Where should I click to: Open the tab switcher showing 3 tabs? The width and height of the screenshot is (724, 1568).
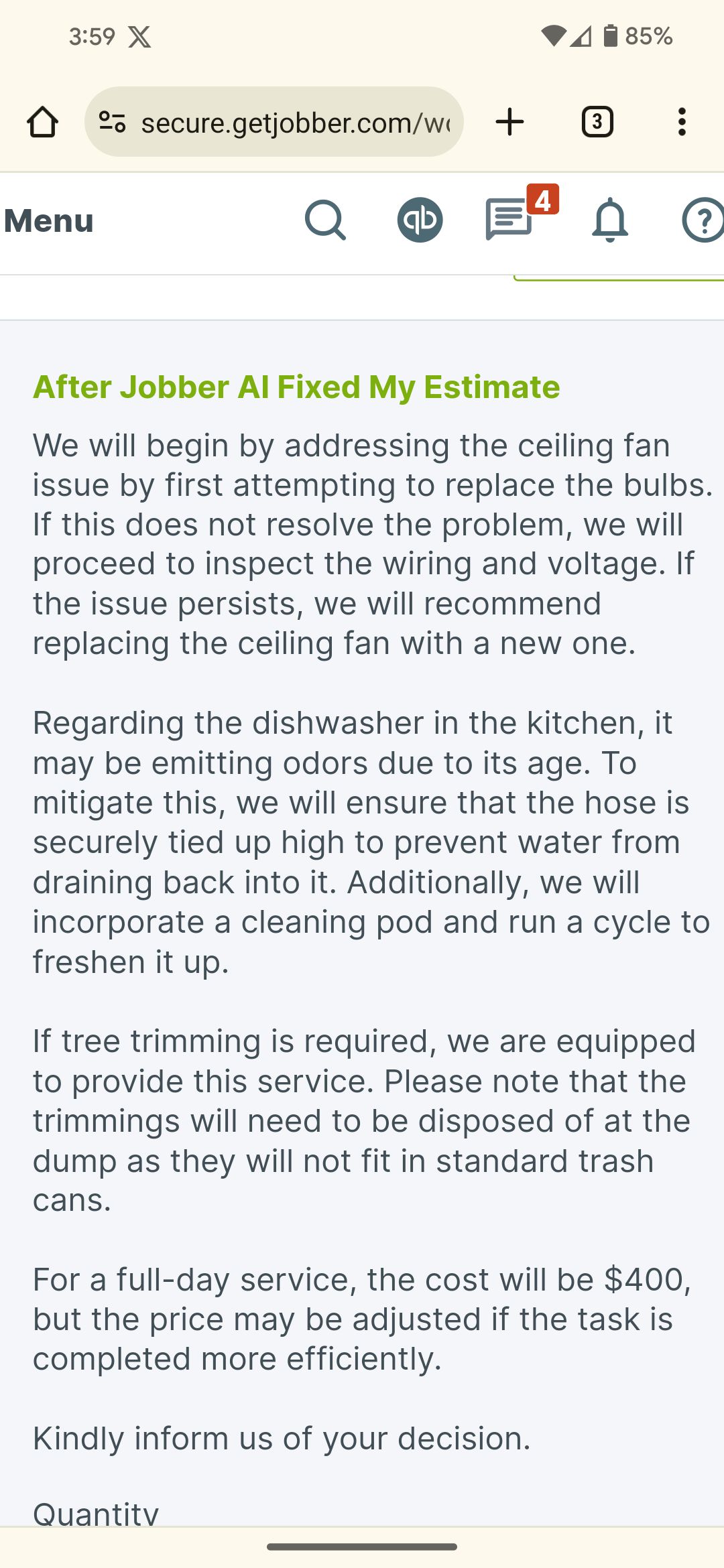coord(597,123)
